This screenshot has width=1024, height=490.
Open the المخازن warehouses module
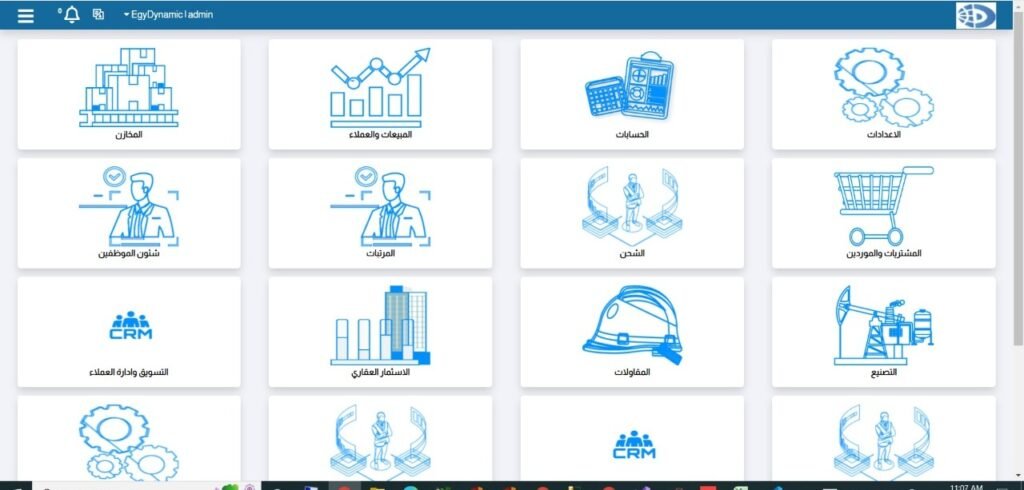tap(129, 94)
